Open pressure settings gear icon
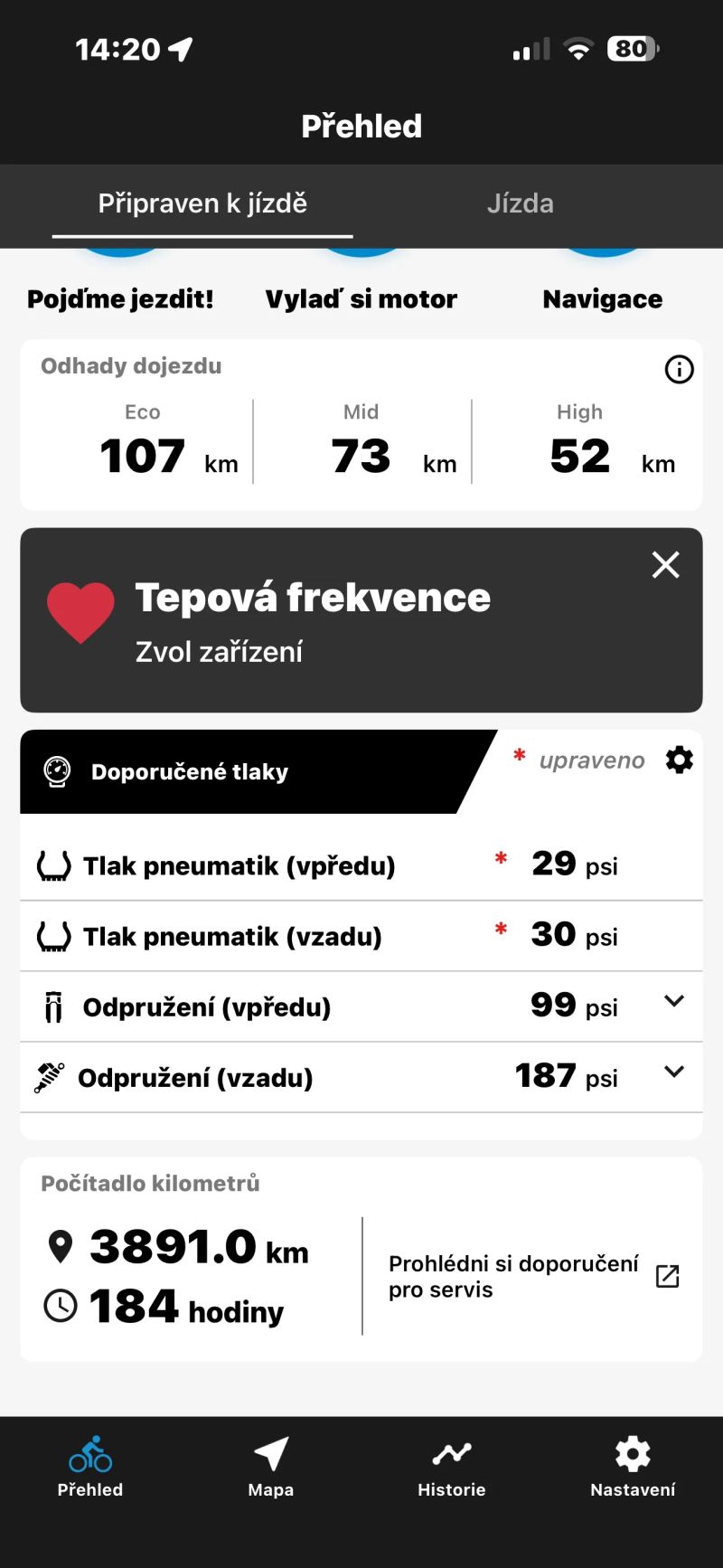The image size is (723, 1568). coord(679,760)
